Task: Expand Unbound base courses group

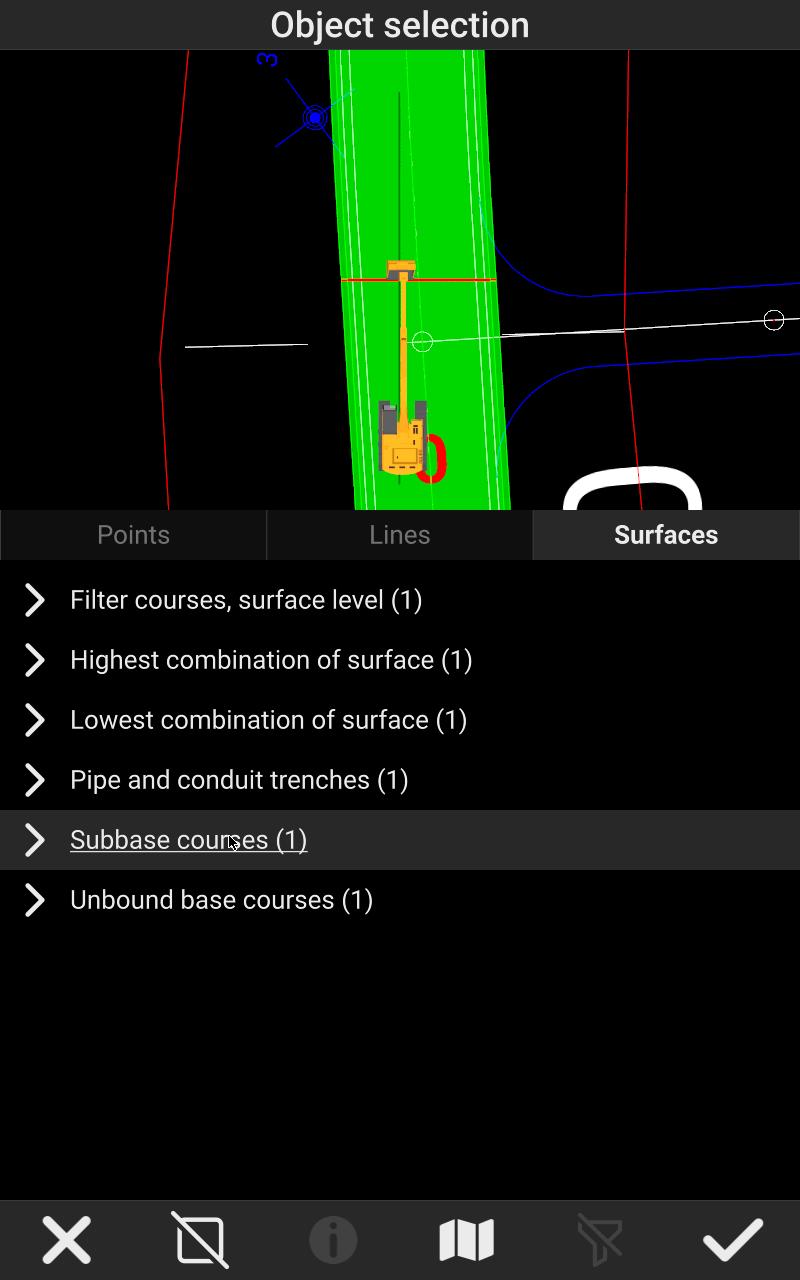Action: 35,900
